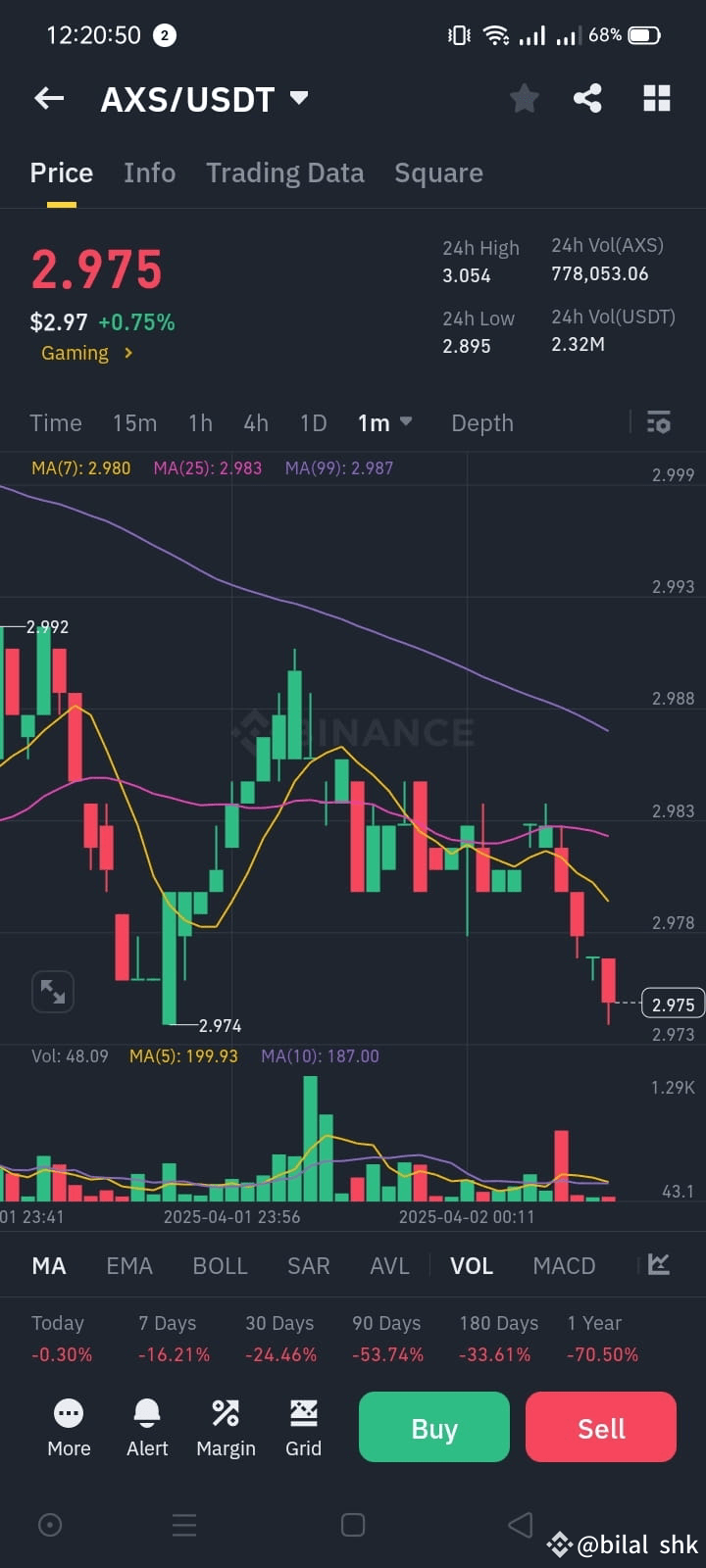
Task: Tap the back arrow
Action: [48, 98]
